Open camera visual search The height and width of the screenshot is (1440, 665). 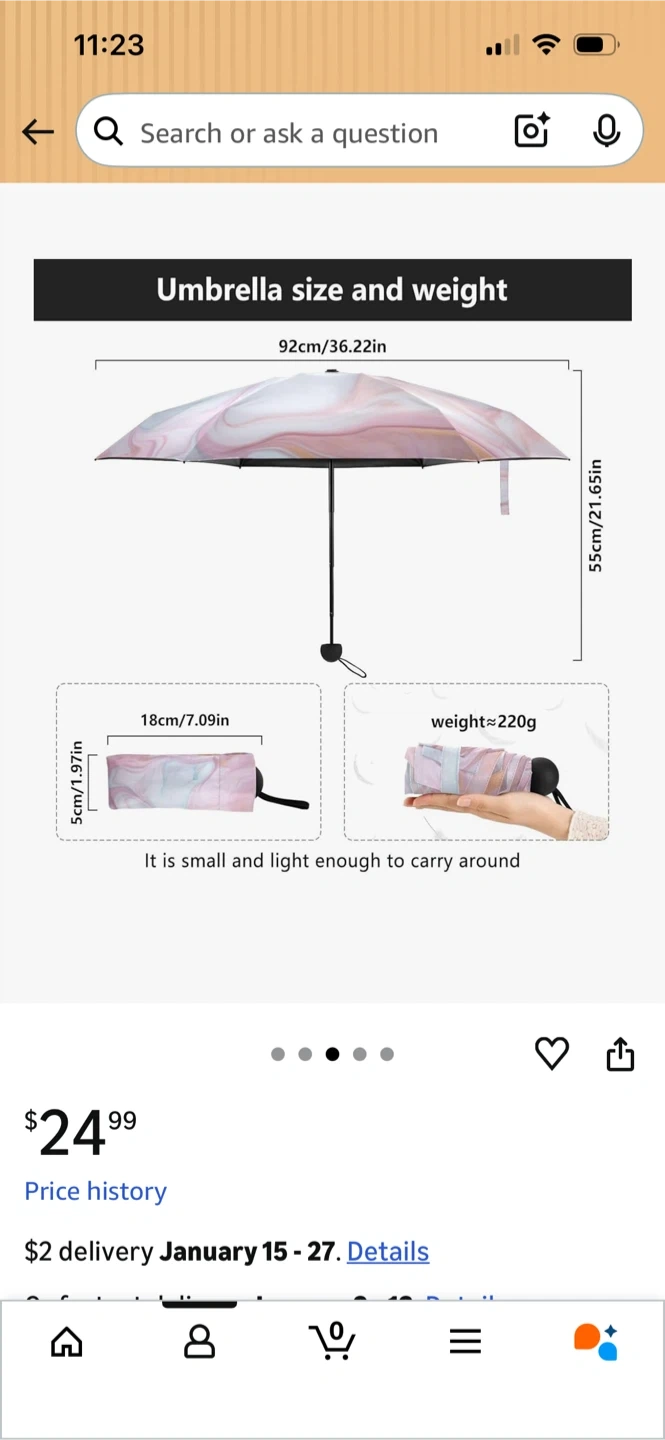pyautogui.click(x=531, y=131)
